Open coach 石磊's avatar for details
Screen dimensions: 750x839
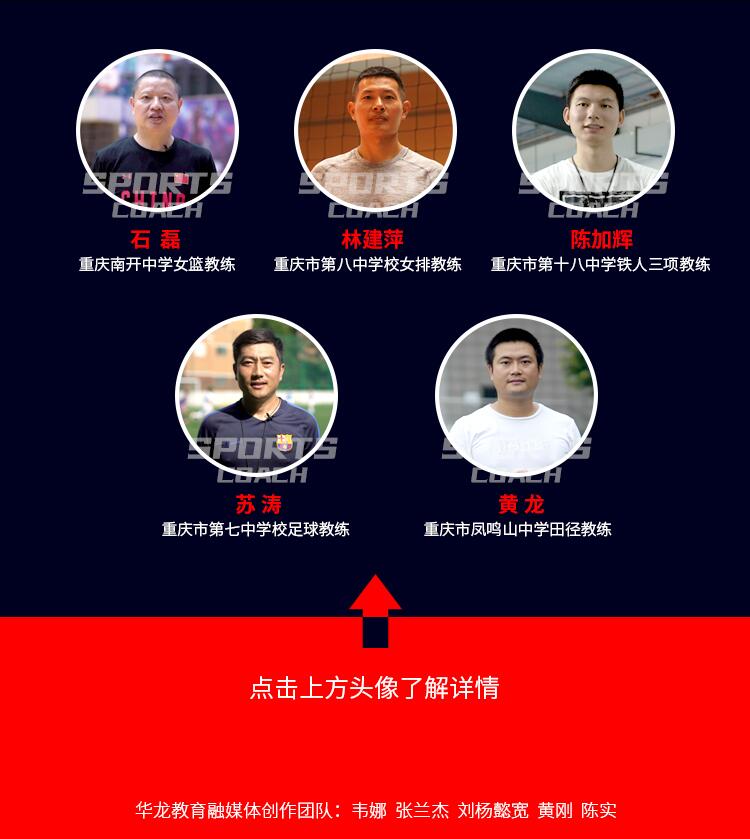coord(157,130)
